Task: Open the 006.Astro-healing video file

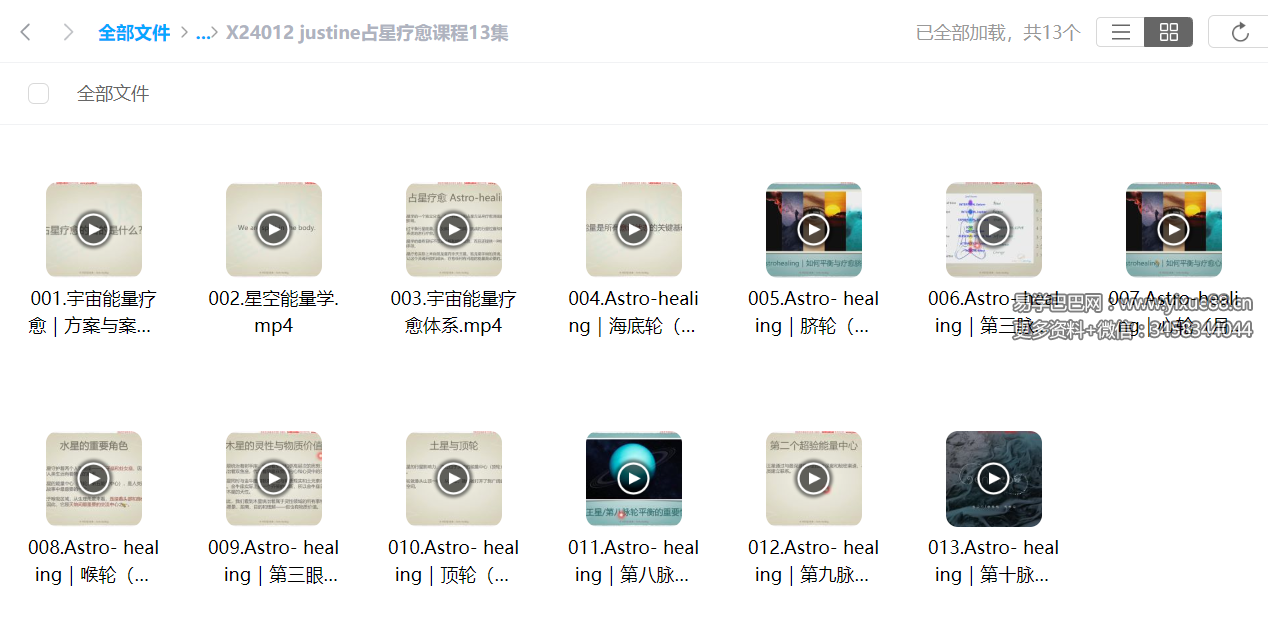Action: pyautogui.click(x=994, y=230)
